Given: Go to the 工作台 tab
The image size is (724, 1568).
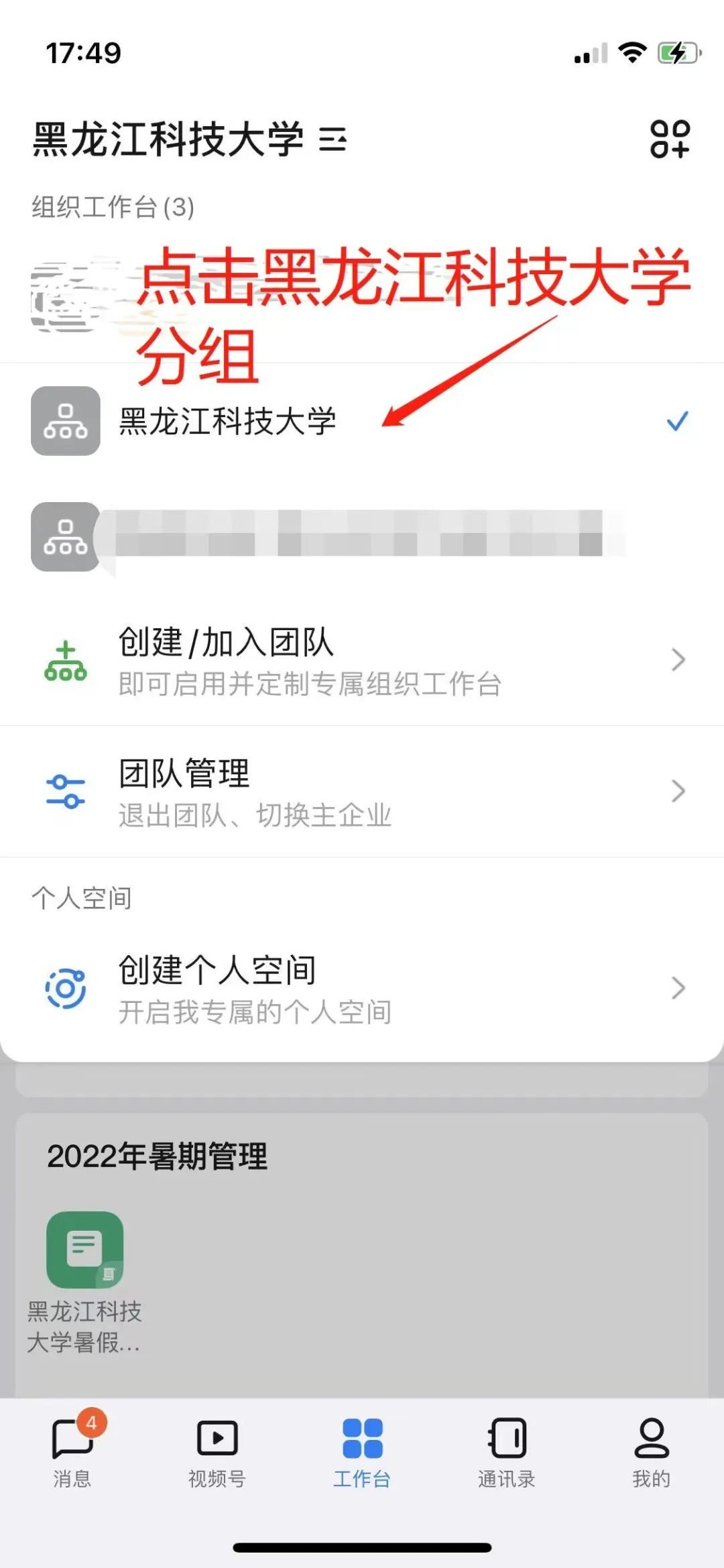Looking at the screenshot, I should pyautogui.click(x=362, y=1451).
